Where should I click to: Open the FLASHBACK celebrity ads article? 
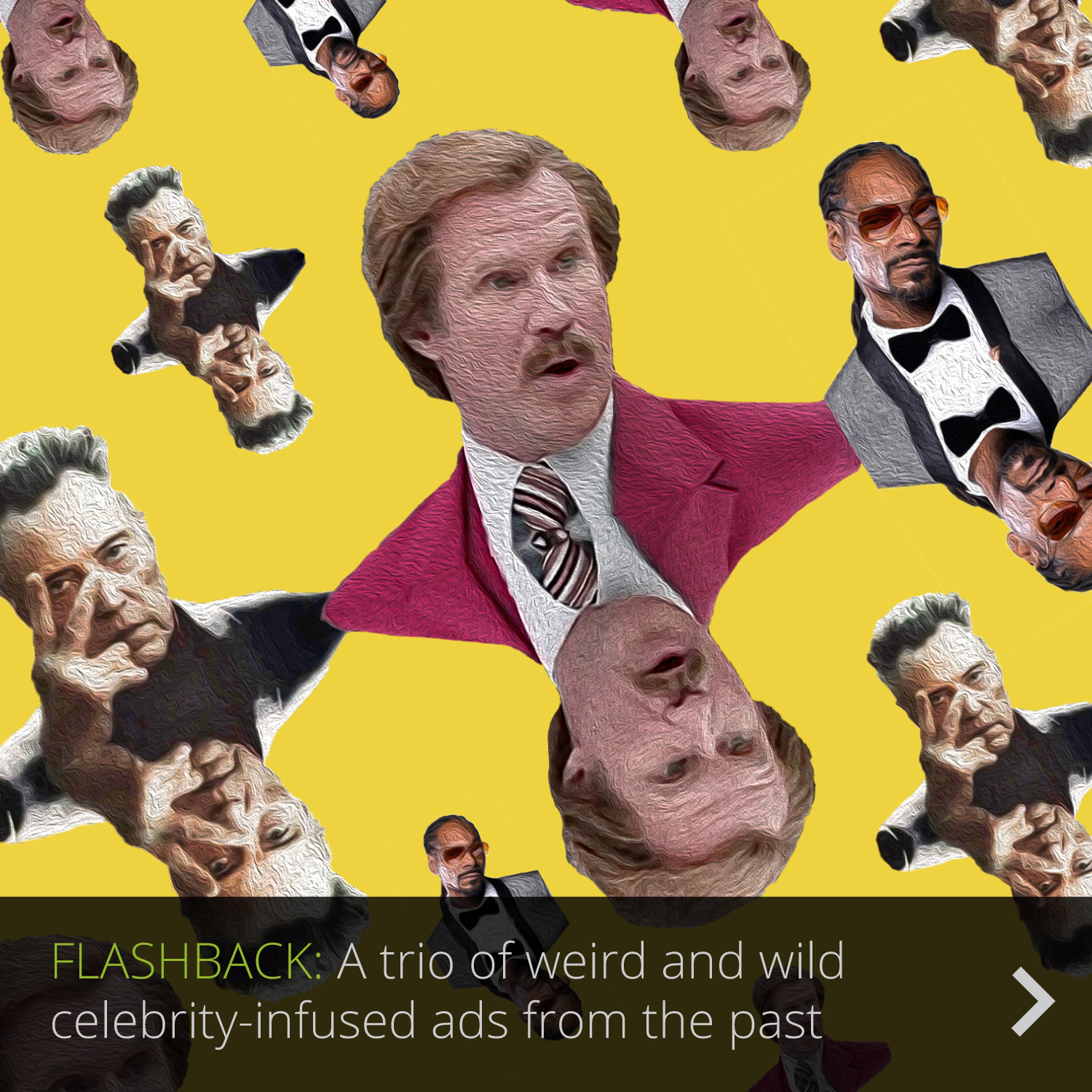pos(447,992)
